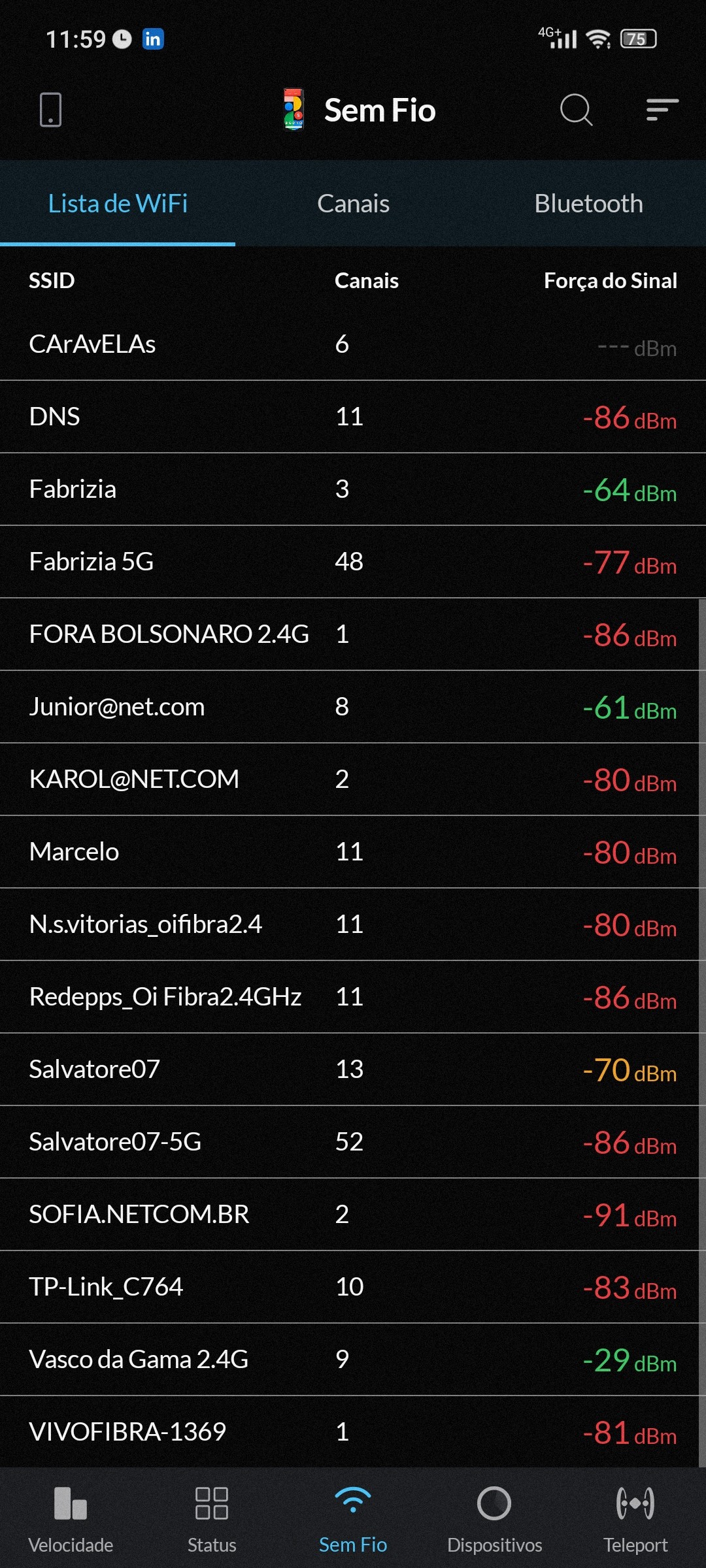
Task: Show details for VIVOFIBRA-1369
Action: 353,1432
